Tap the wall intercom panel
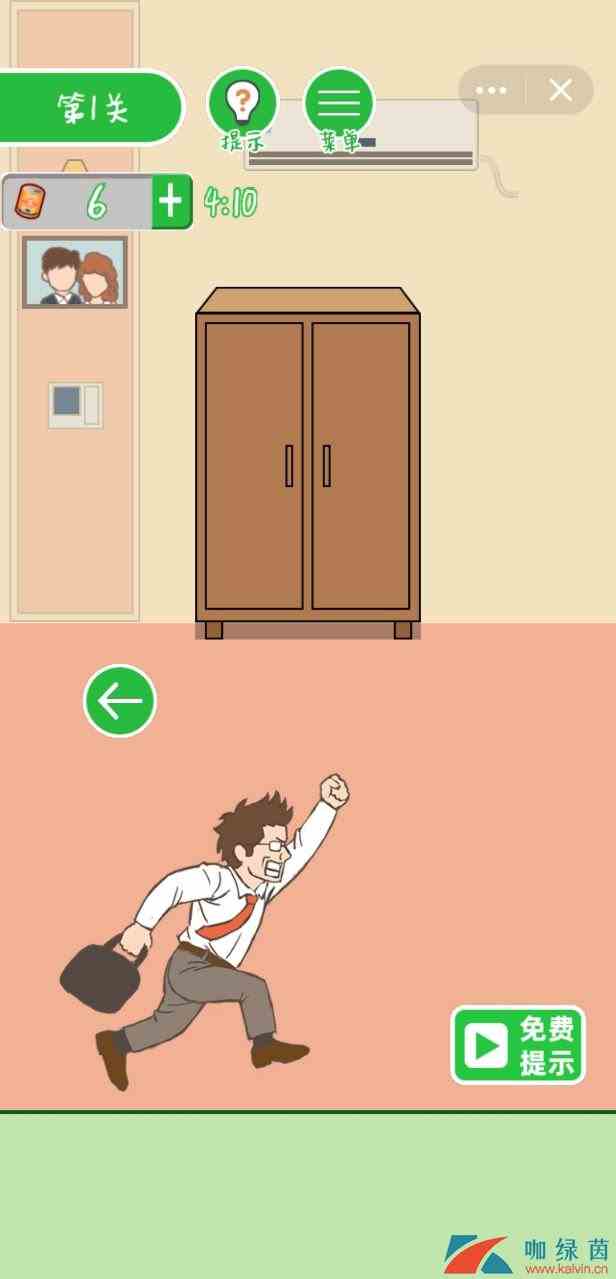 (75, 405)
